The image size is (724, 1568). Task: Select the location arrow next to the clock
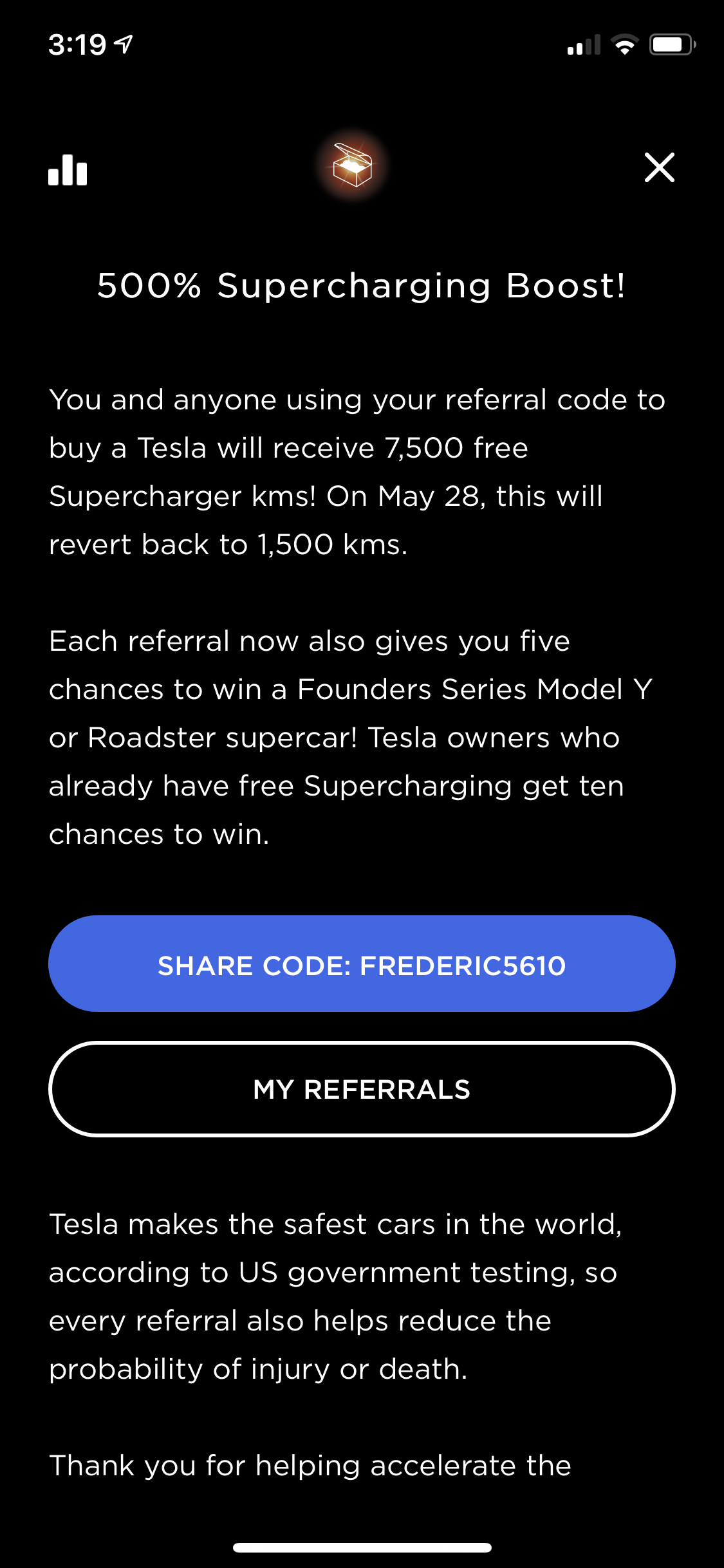tap(122, 42)
